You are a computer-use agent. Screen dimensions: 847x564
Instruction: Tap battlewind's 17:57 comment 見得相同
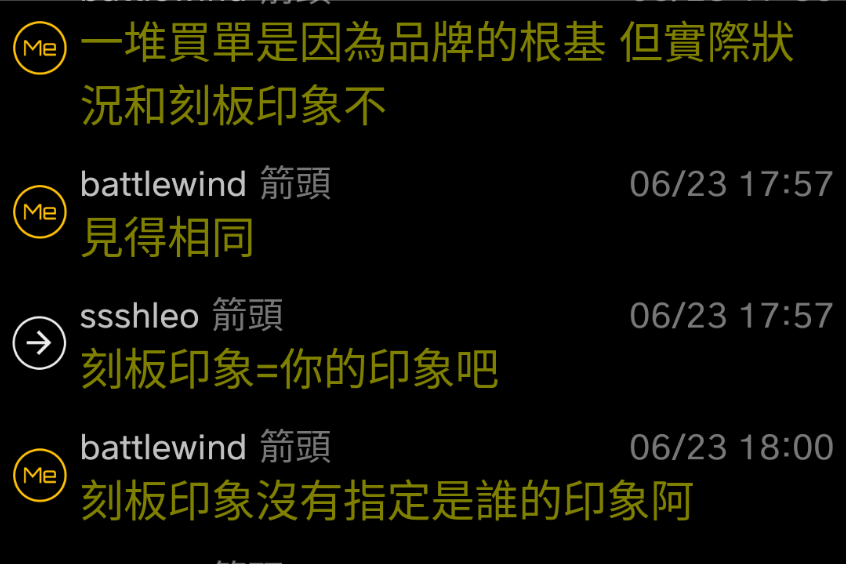coord(167,238)
